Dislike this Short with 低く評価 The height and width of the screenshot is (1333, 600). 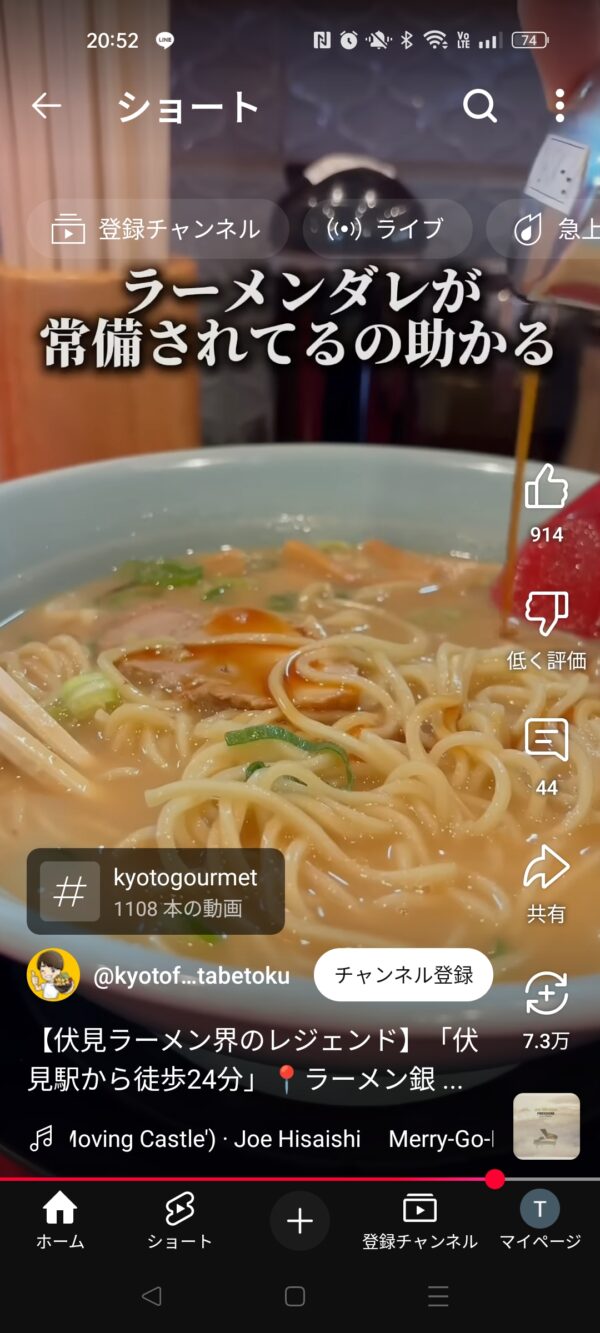coord(546,615)
